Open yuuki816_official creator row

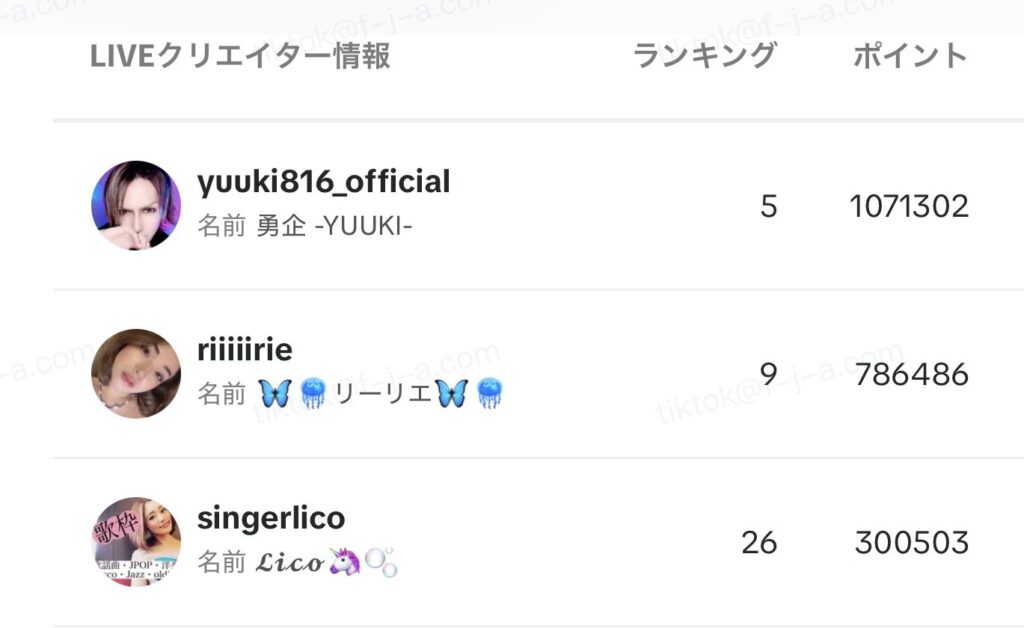point(323,183)
